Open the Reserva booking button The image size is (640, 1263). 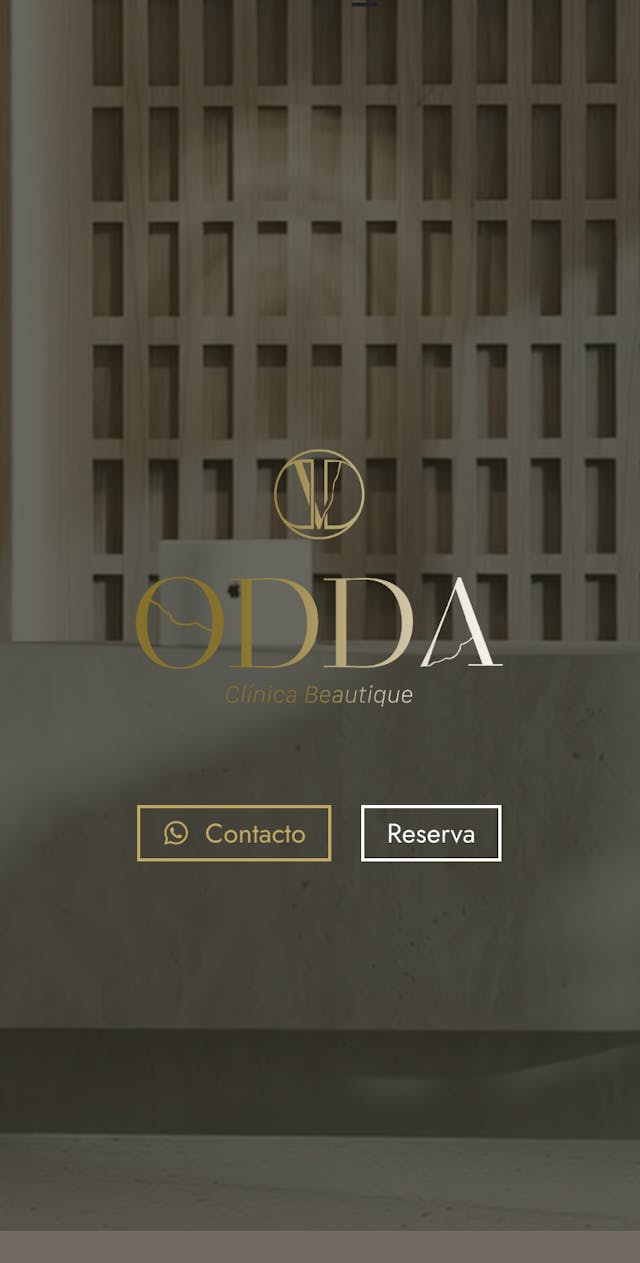[431, 833]
